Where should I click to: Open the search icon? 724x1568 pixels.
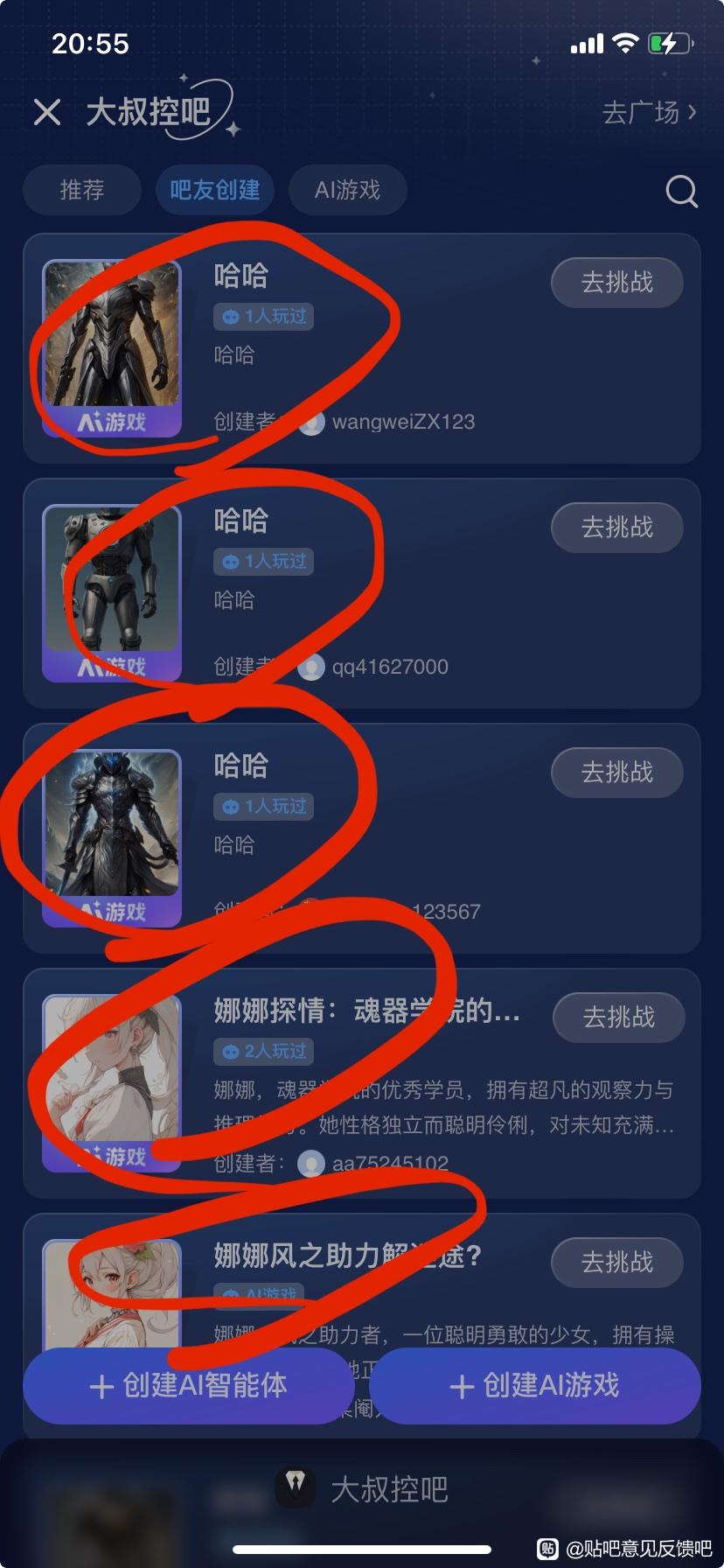[x=681, y=191]
